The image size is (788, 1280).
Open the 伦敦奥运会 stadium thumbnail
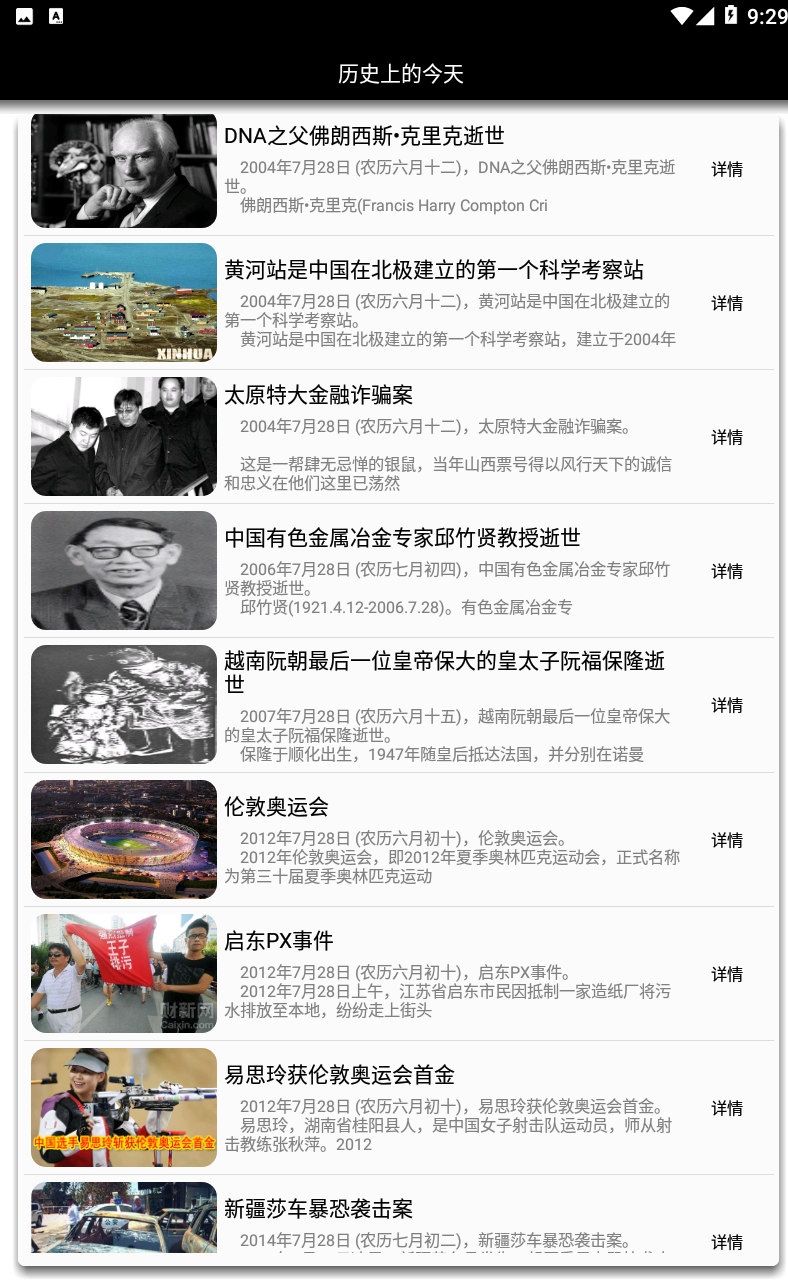click(124, 840)
